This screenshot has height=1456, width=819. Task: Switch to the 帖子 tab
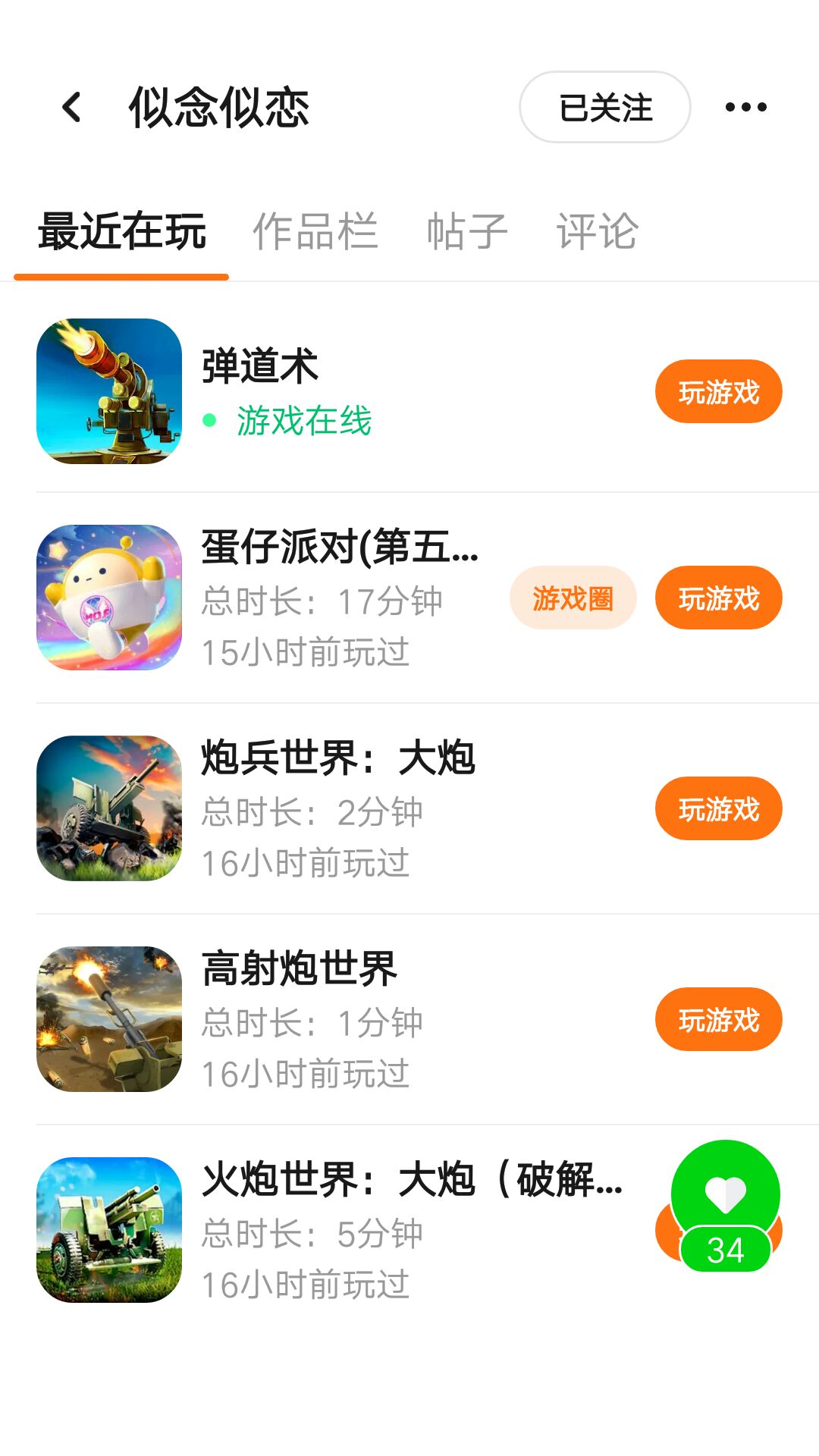[467, 231]
